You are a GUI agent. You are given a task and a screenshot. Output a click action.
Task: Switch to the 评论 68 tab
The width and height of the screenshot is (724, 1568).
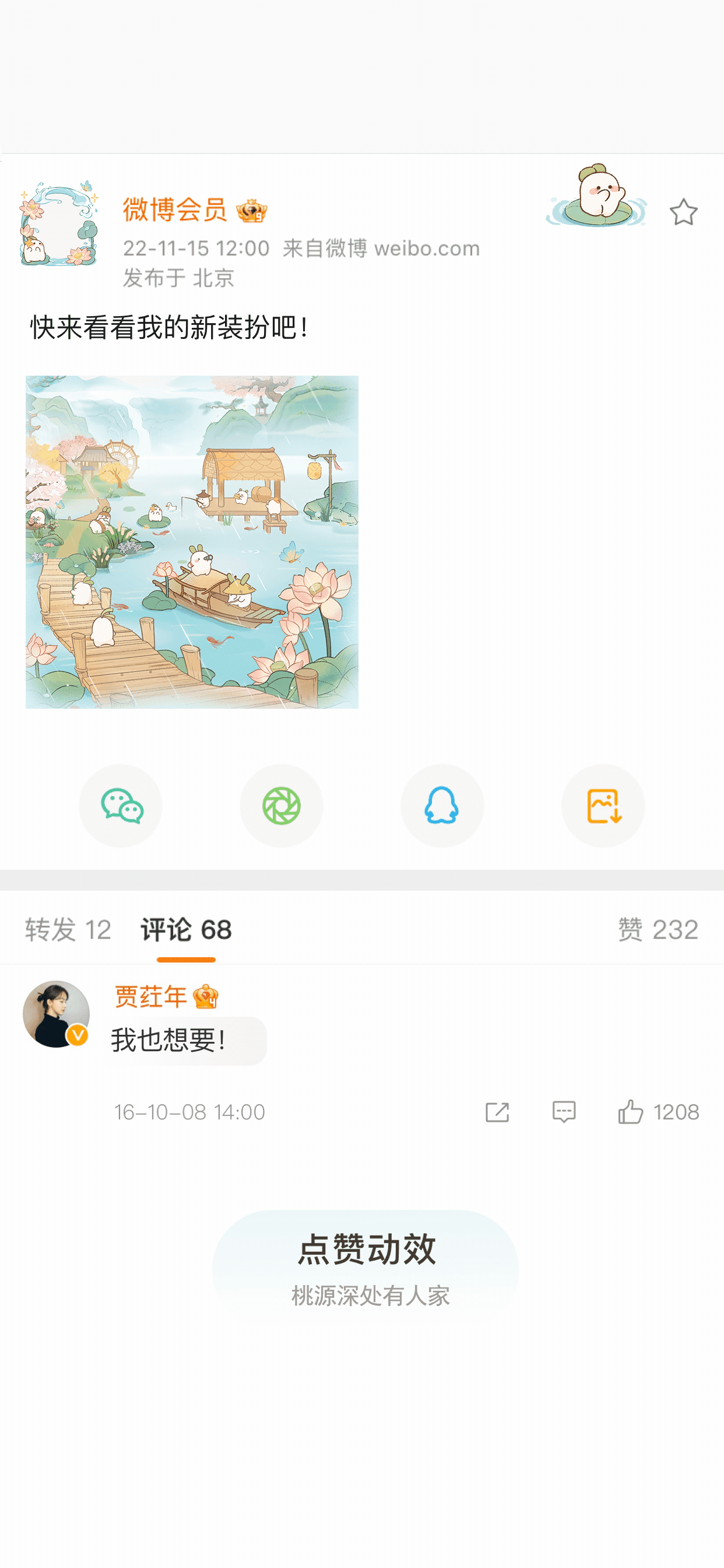click(x=185, y=929)
